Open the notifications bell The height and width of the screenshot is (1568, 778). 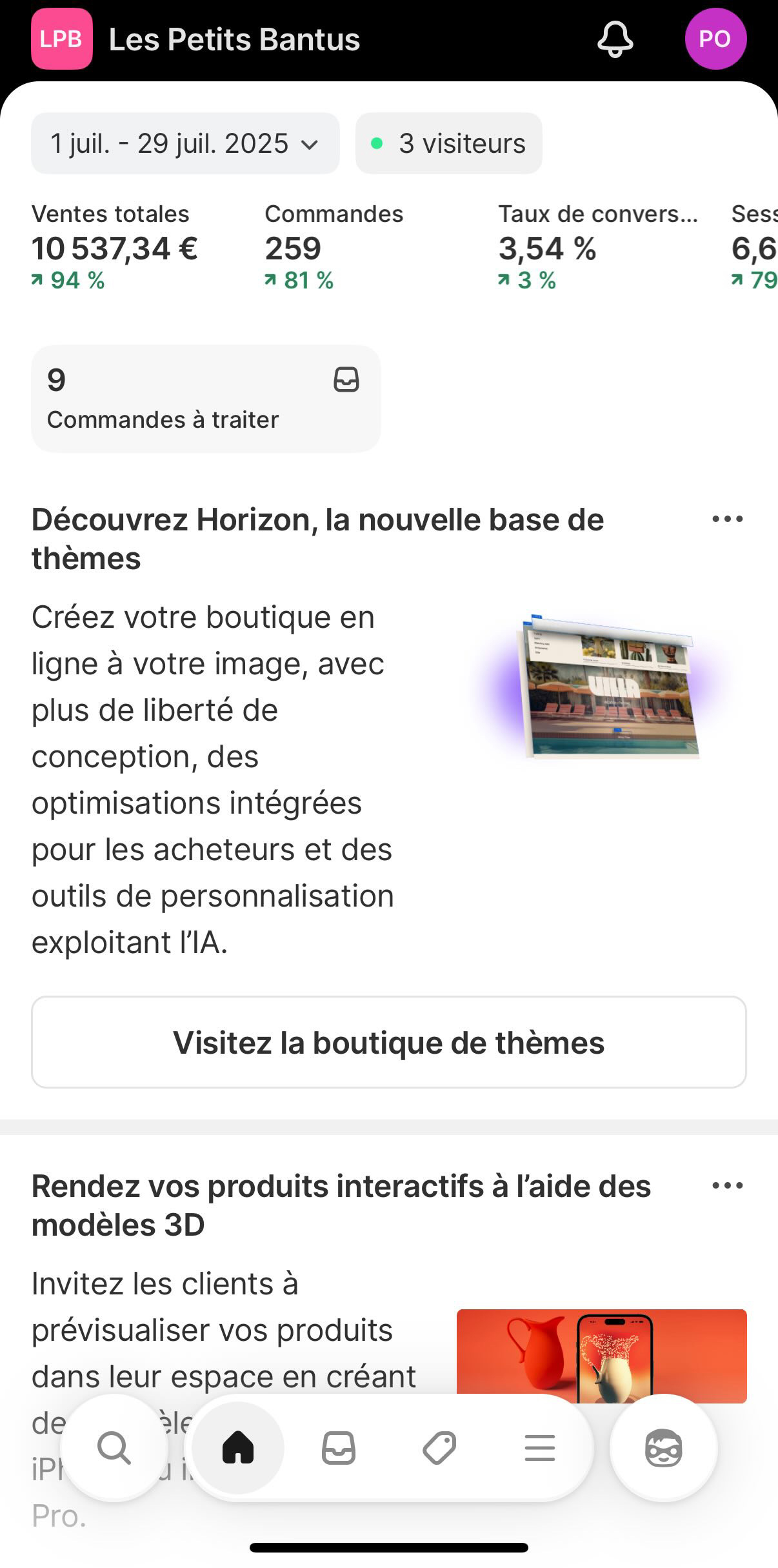click(x=615, y=39)
